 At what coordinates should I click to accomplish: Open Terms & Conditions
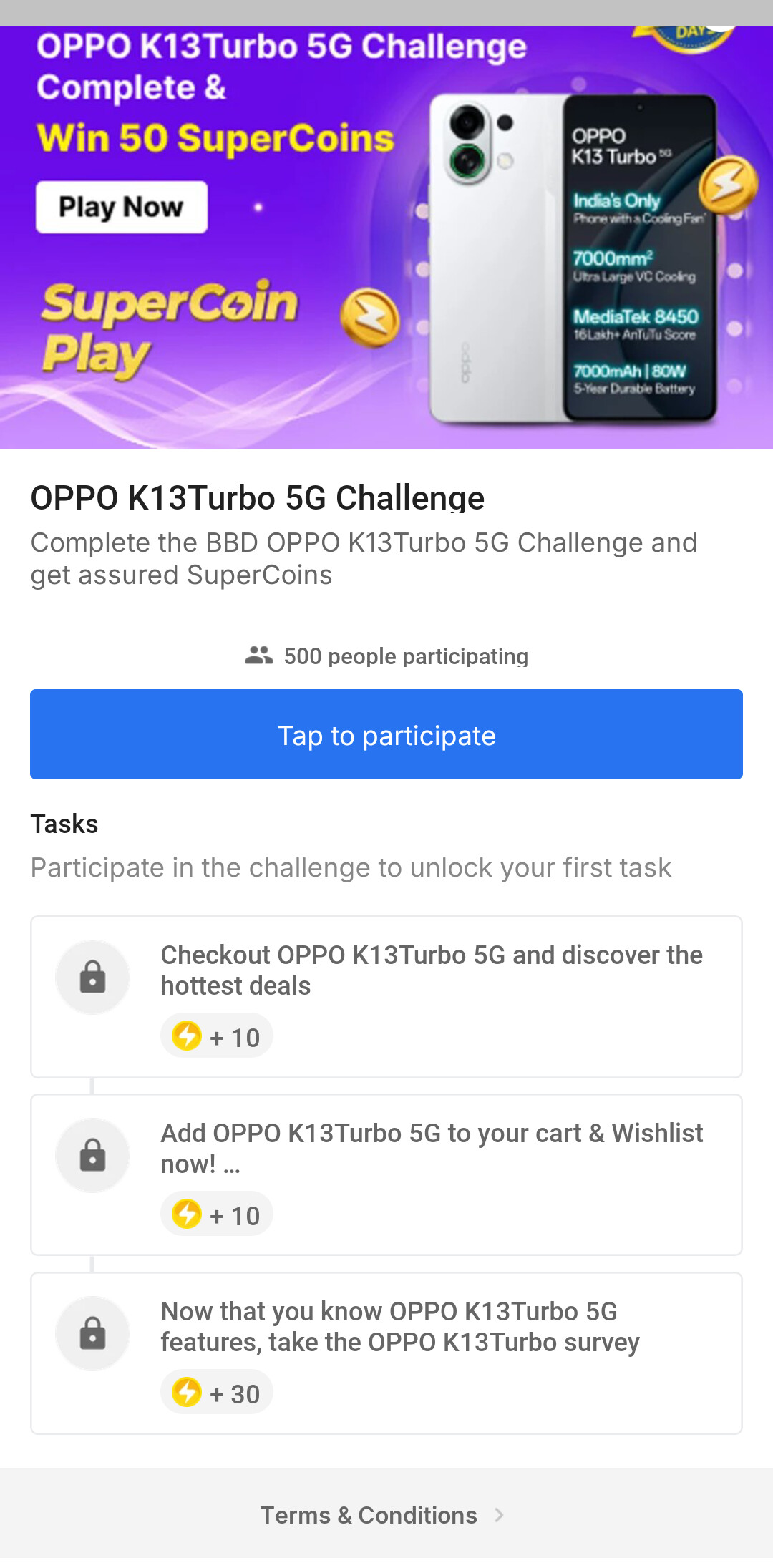coord(382,1514)
